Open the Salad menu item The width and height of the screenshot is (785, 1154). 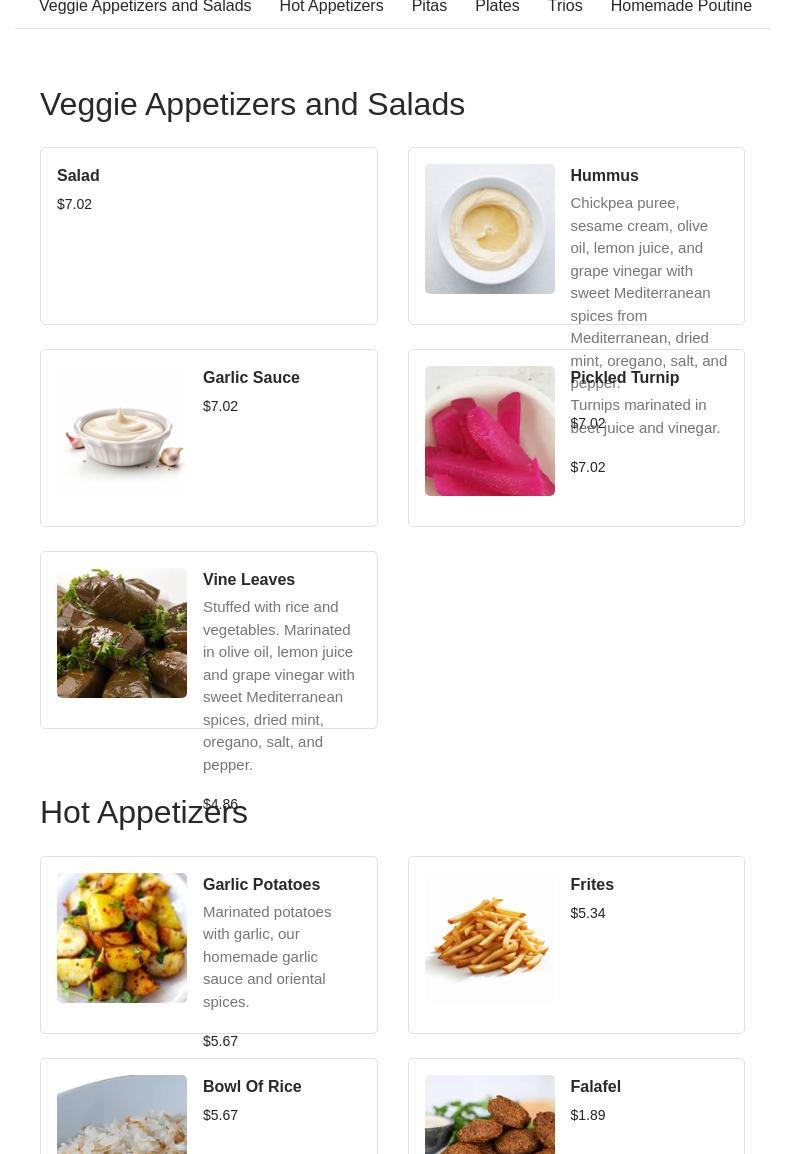208,236
